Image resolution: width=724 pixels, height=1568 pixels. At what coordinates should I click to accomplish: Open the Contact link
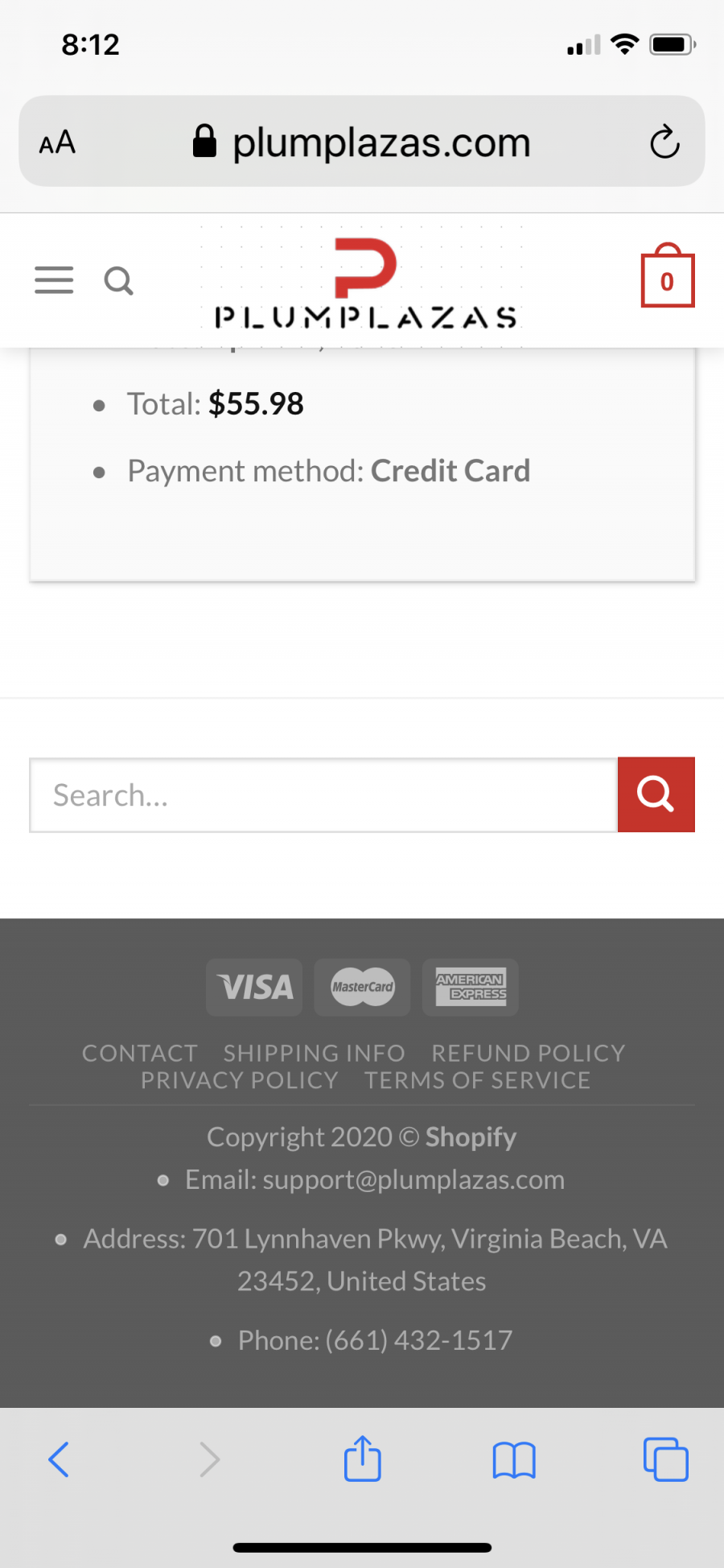(140, 1053)
